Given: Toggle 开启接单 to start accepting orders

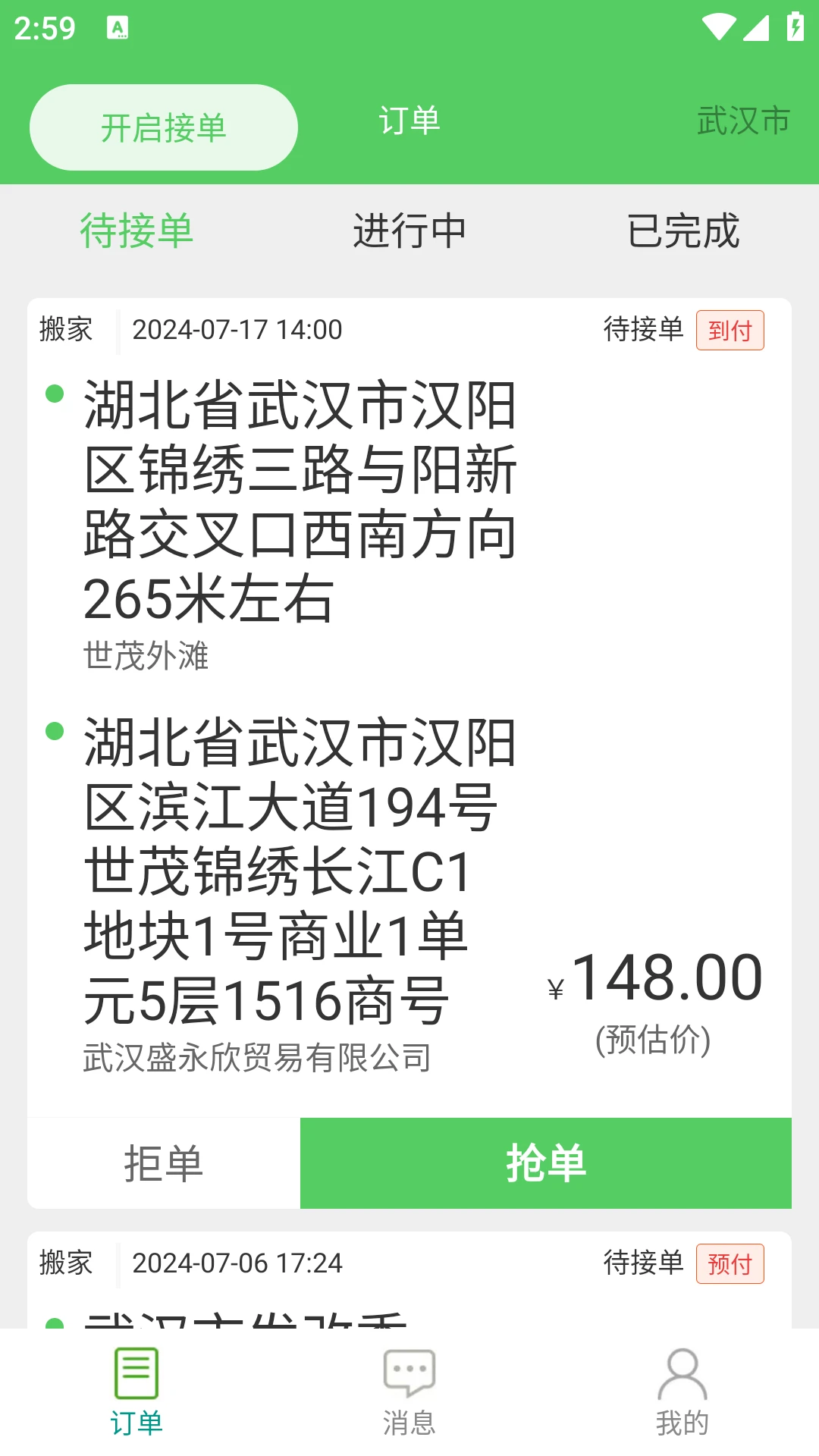Looking at the screenshot, I should click(x=162, y=127).
